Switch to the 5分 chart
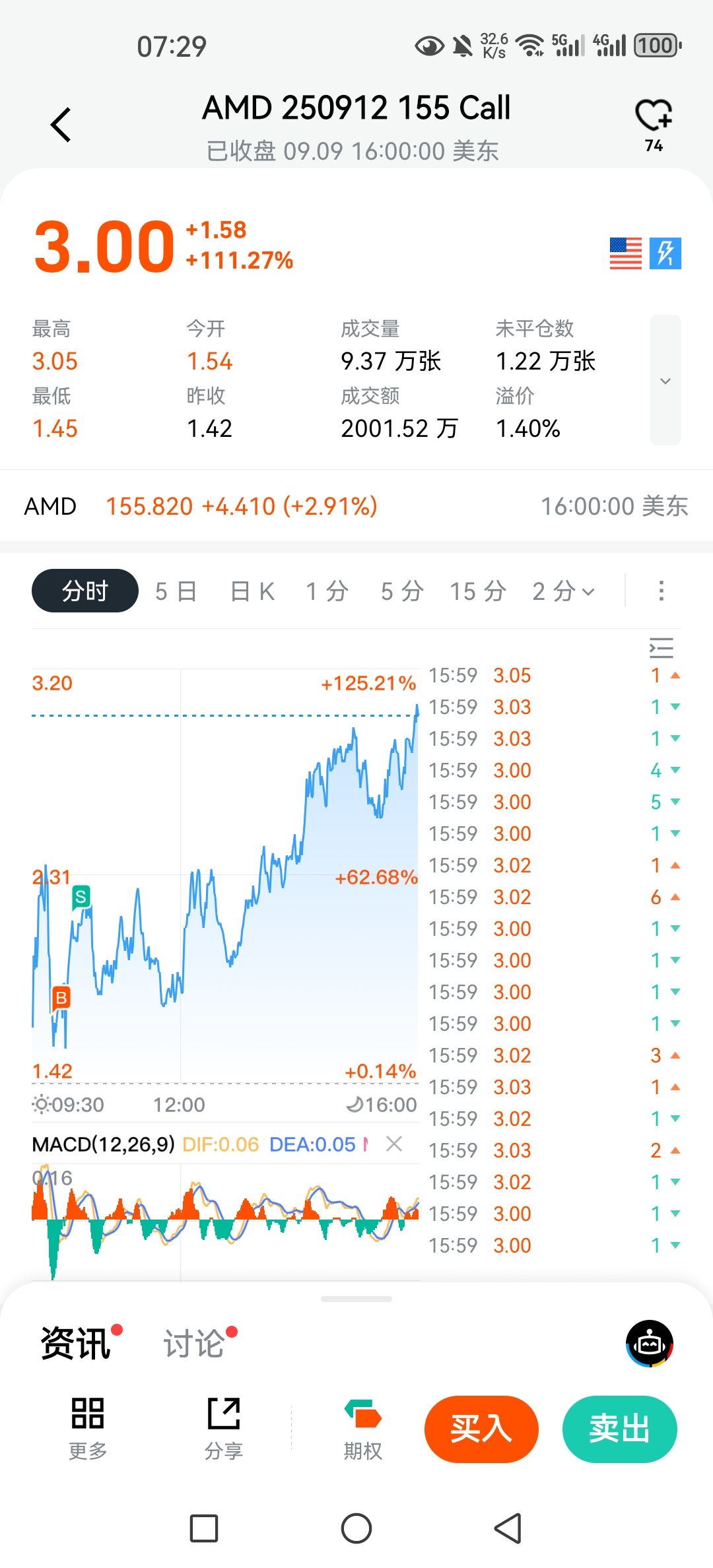The image size is (713, 1568). point(403,591)
